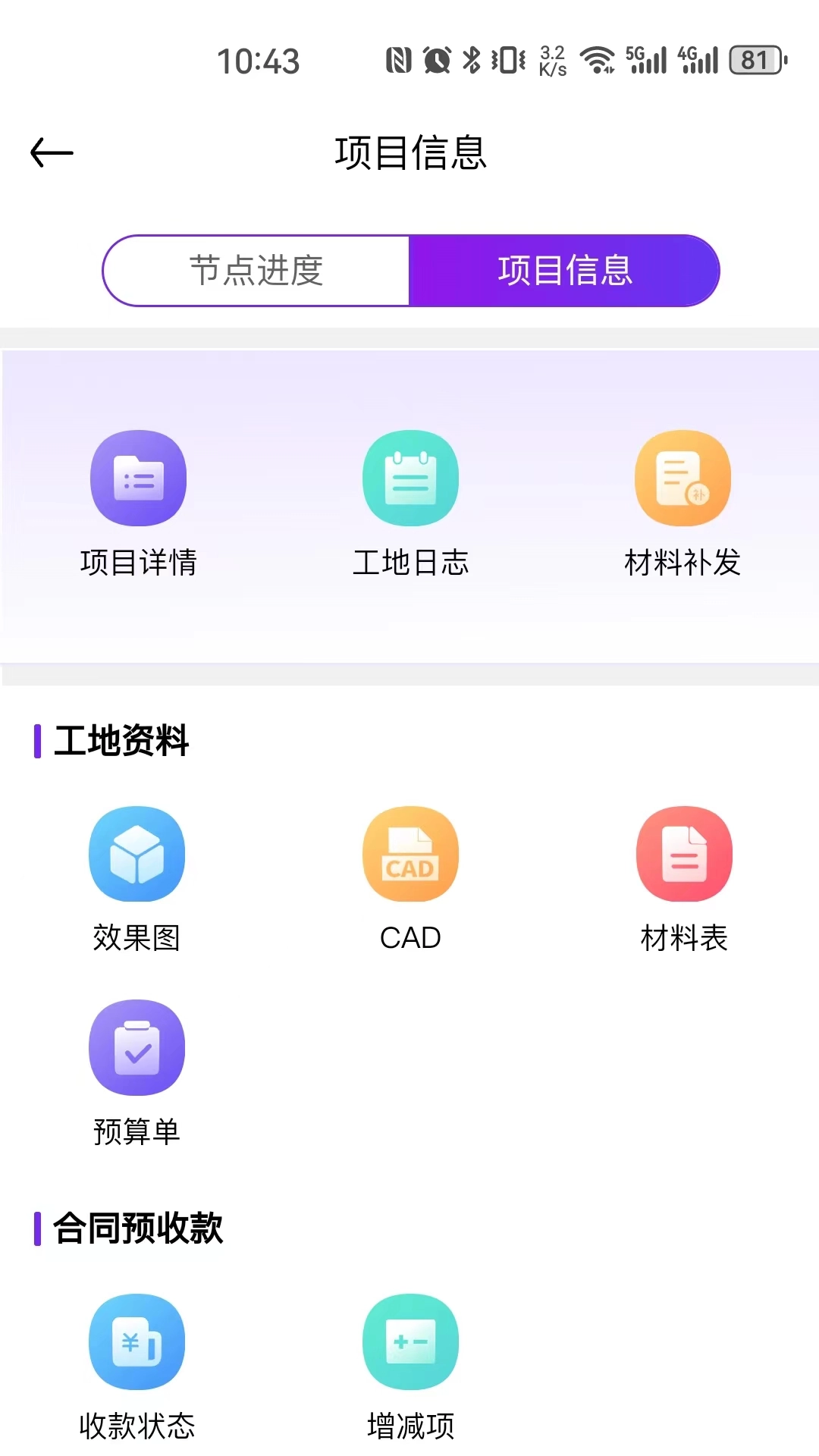Tap the 项目详情 text label
819x1456 pixels.
(x=138, y=563)
